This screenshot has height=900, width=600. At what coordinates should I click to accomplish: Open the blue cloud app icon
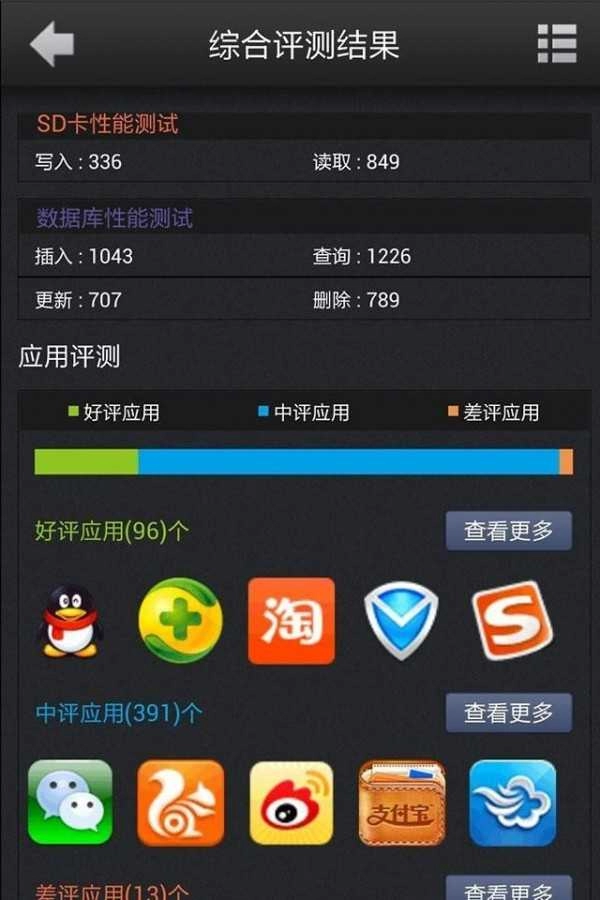coord(512,803)
